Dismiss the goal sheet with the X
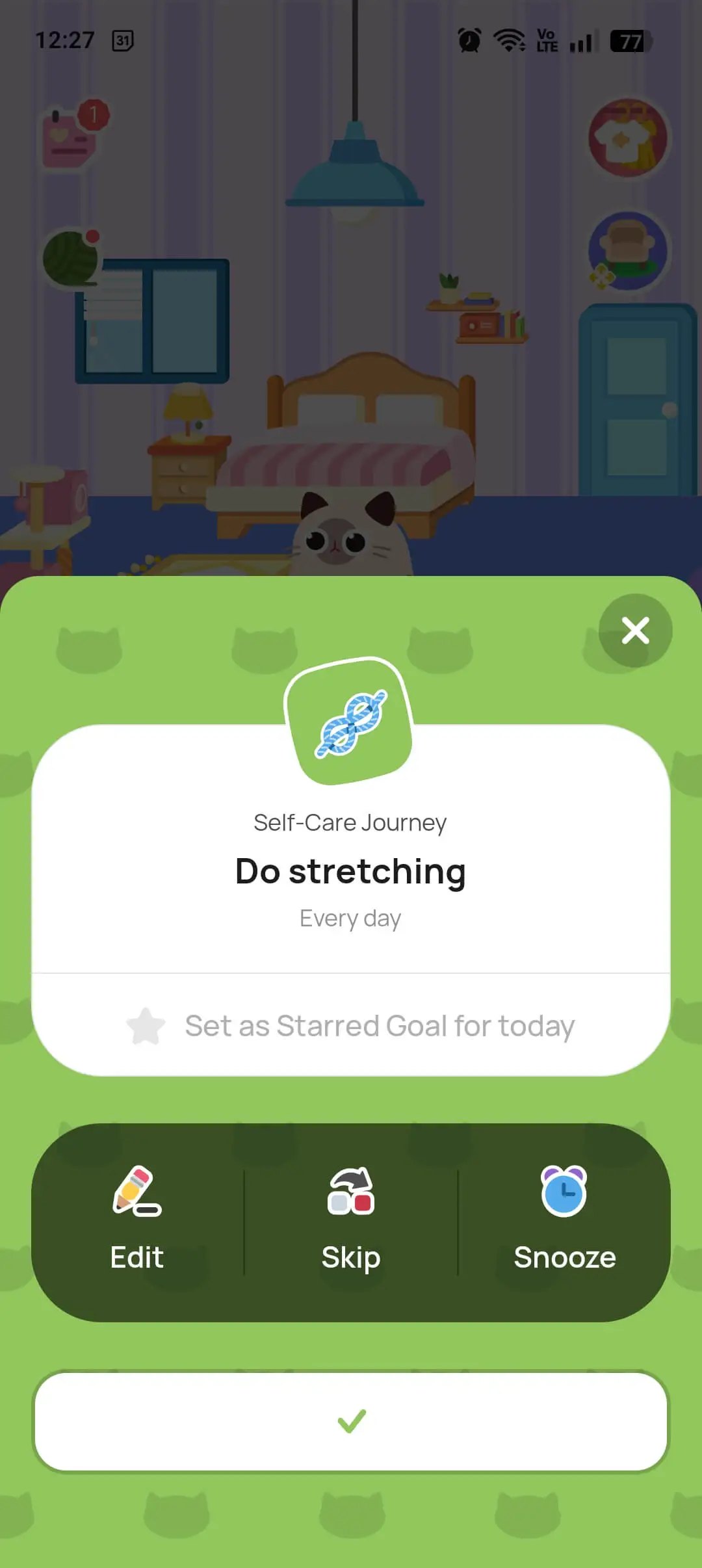Screen dimensions: 702x1568 click(x=635, y=631)
